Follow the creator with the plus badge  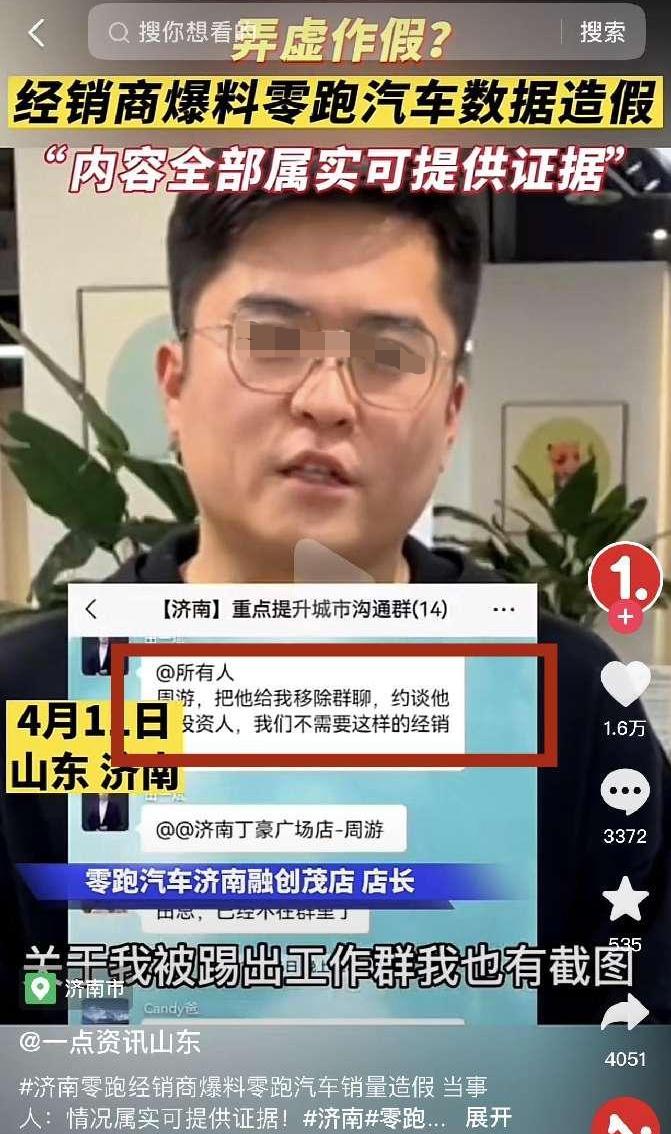click(626, 617)
